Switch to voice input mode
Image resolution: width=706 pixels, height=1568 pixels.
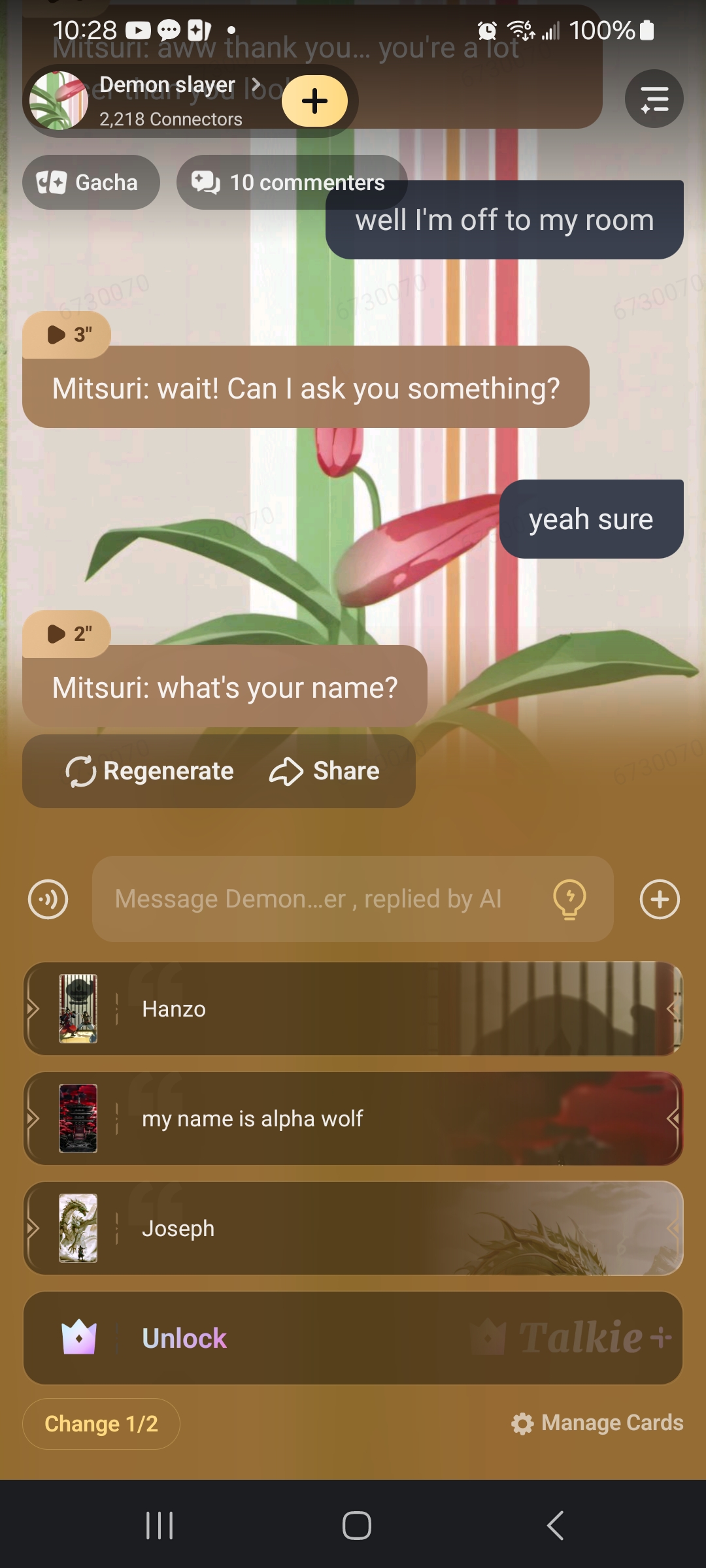tap(48, 899)
